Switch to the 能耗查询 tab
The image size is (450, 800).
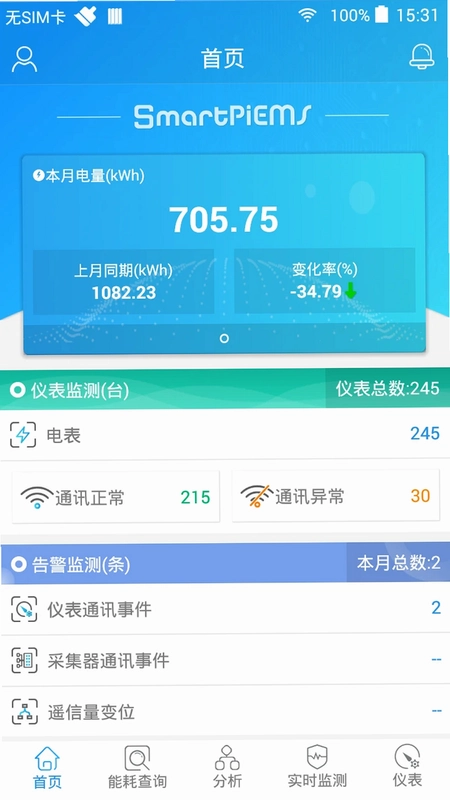[x=137, y=767]
